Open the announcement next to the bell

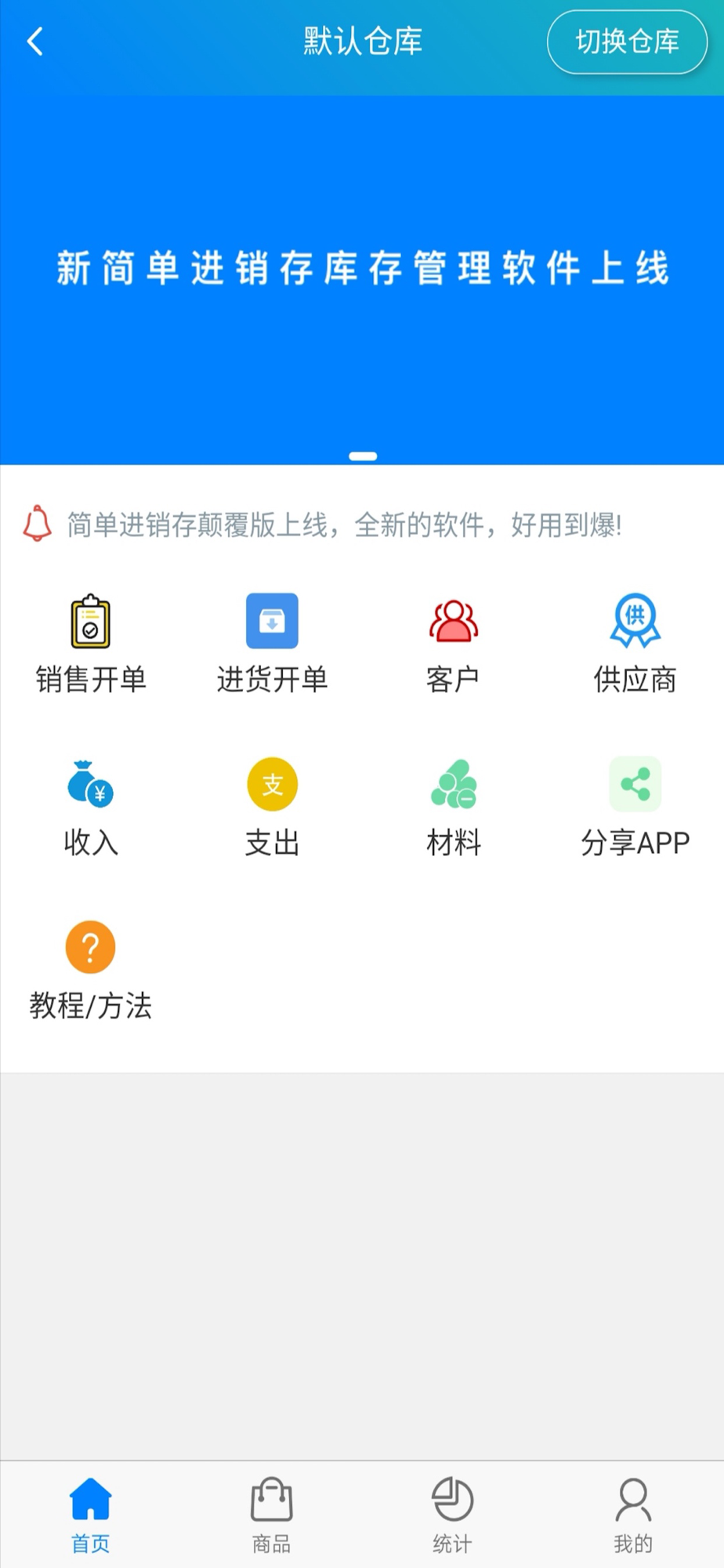344,524
